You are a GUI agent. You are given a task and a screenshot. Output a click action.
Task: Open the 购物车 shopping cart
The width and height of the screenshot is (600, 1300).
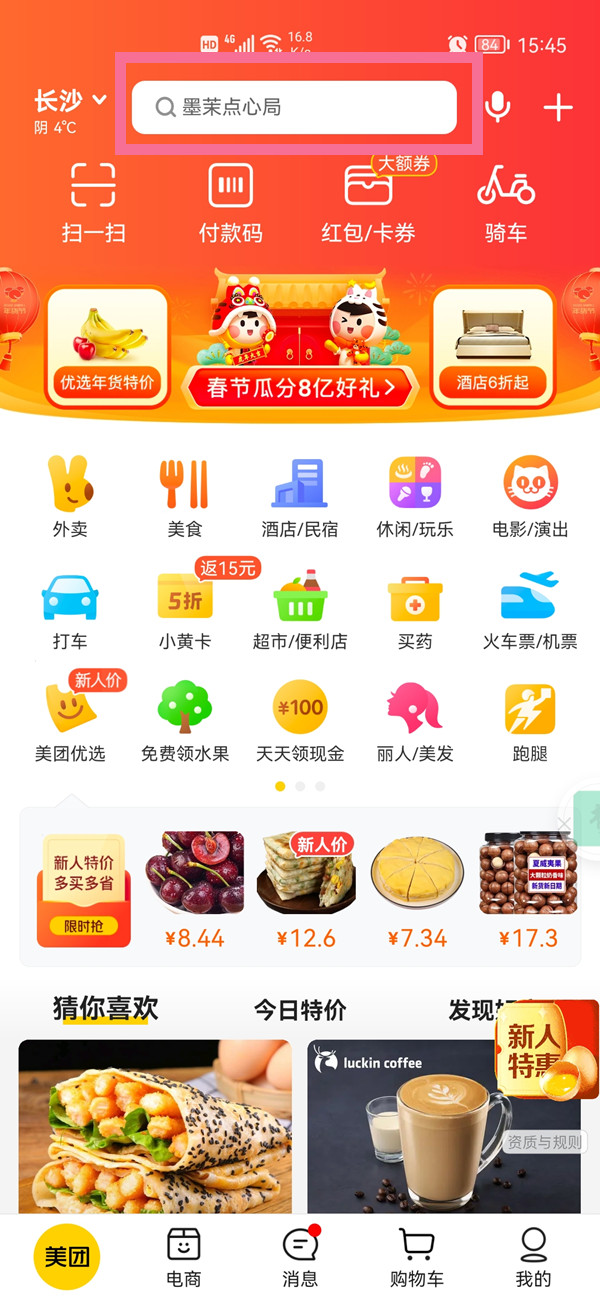coord(417,1256)
